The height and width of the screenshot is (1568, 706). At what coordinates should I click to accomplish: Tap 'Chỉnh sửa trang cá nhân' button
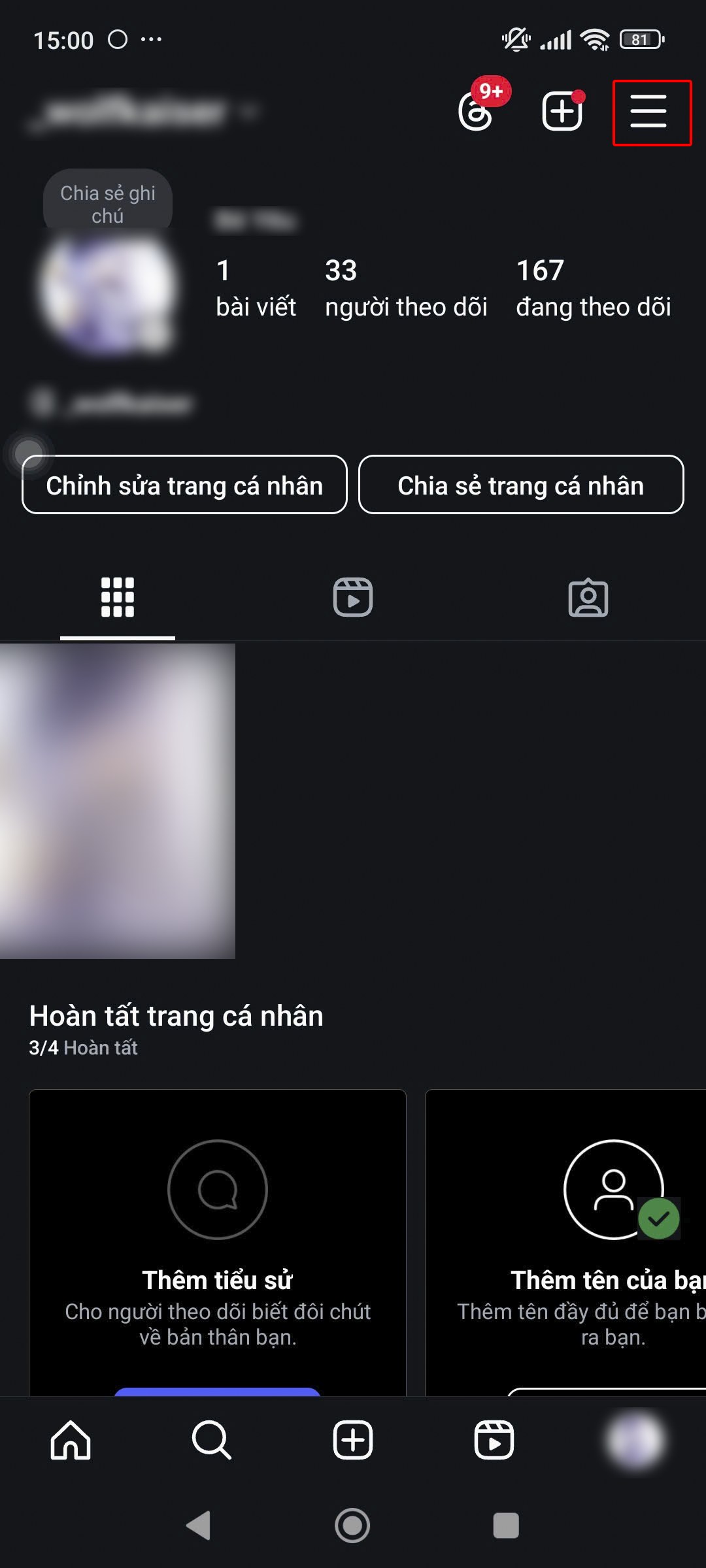(x=184, y=485)
